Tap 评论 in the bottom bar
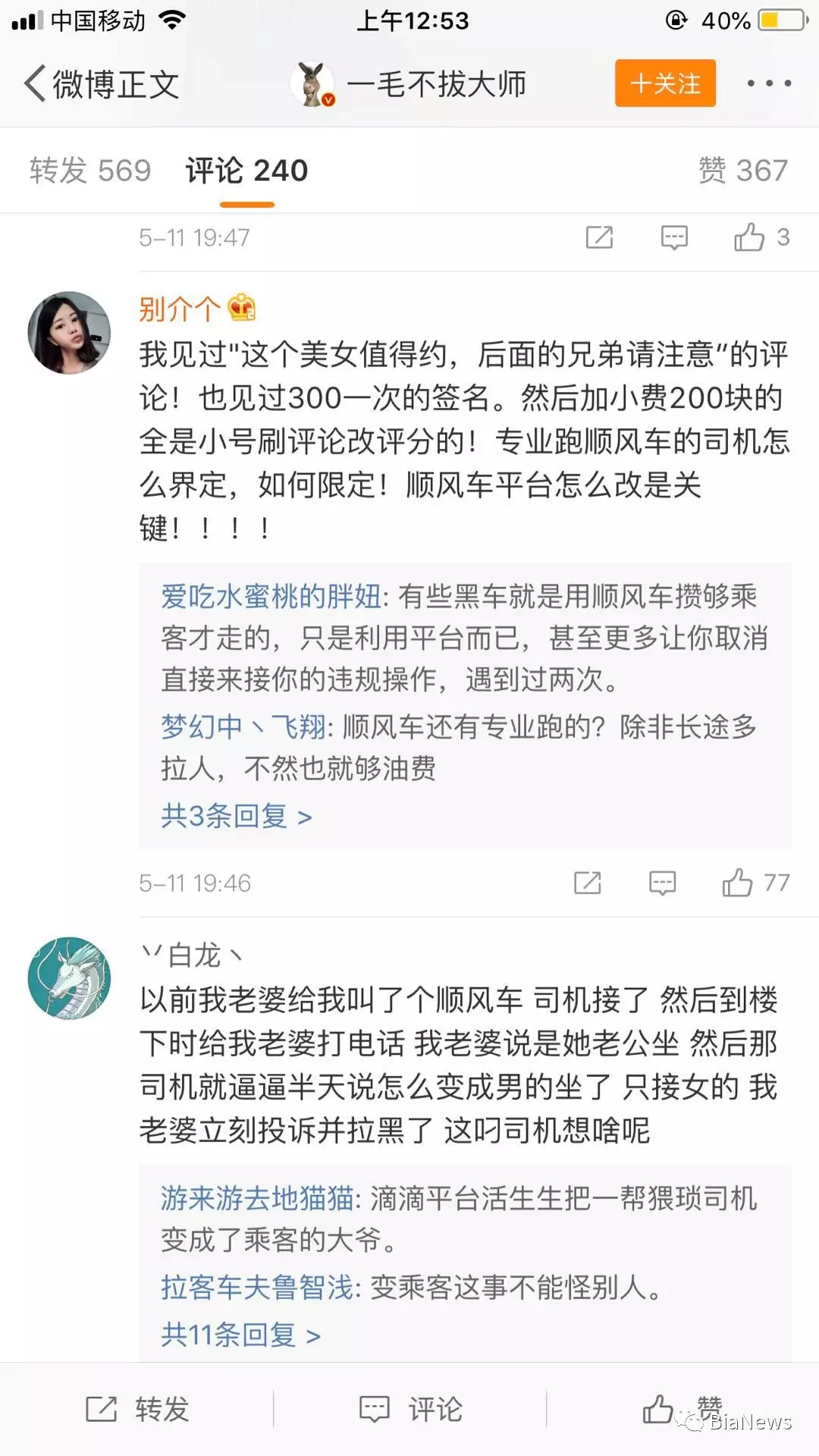The image size is (819, 1456). pyautogui.click(x=409, y=1409)
